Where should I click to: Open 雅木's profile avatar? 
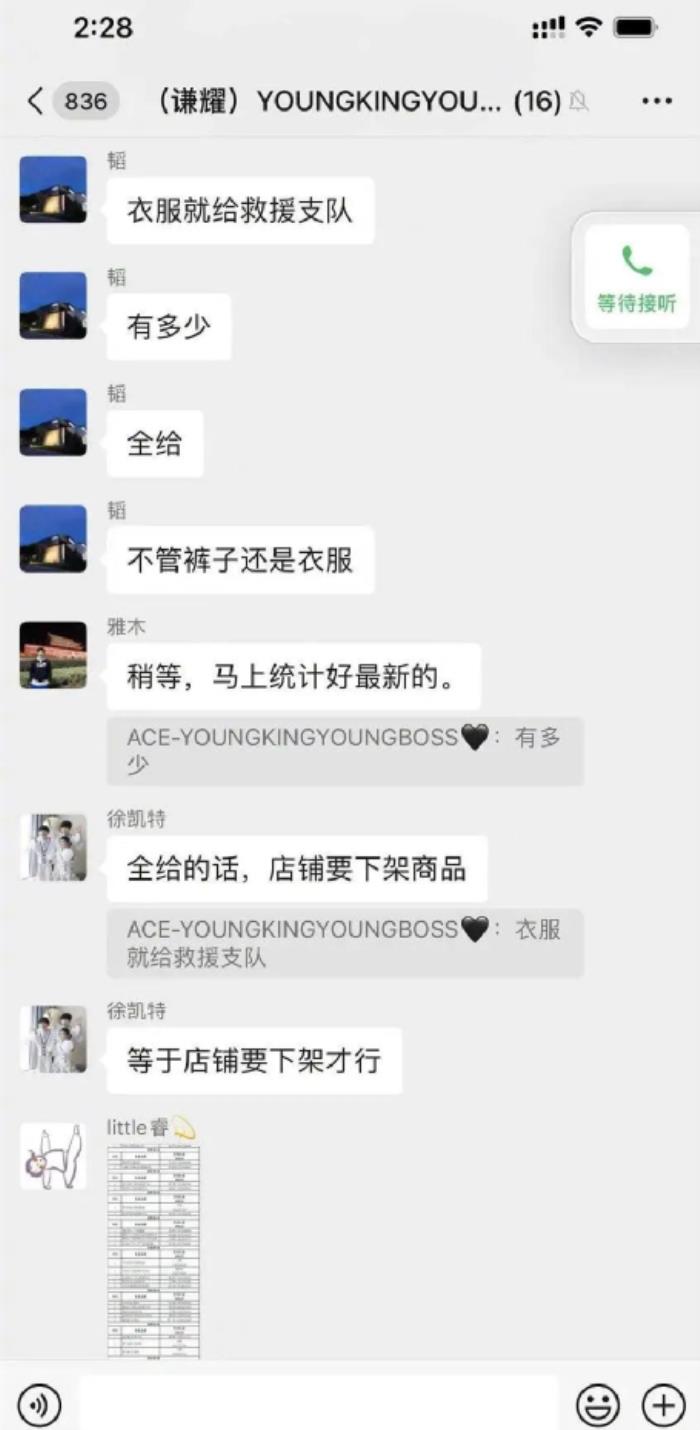click(x=53, y=655)
